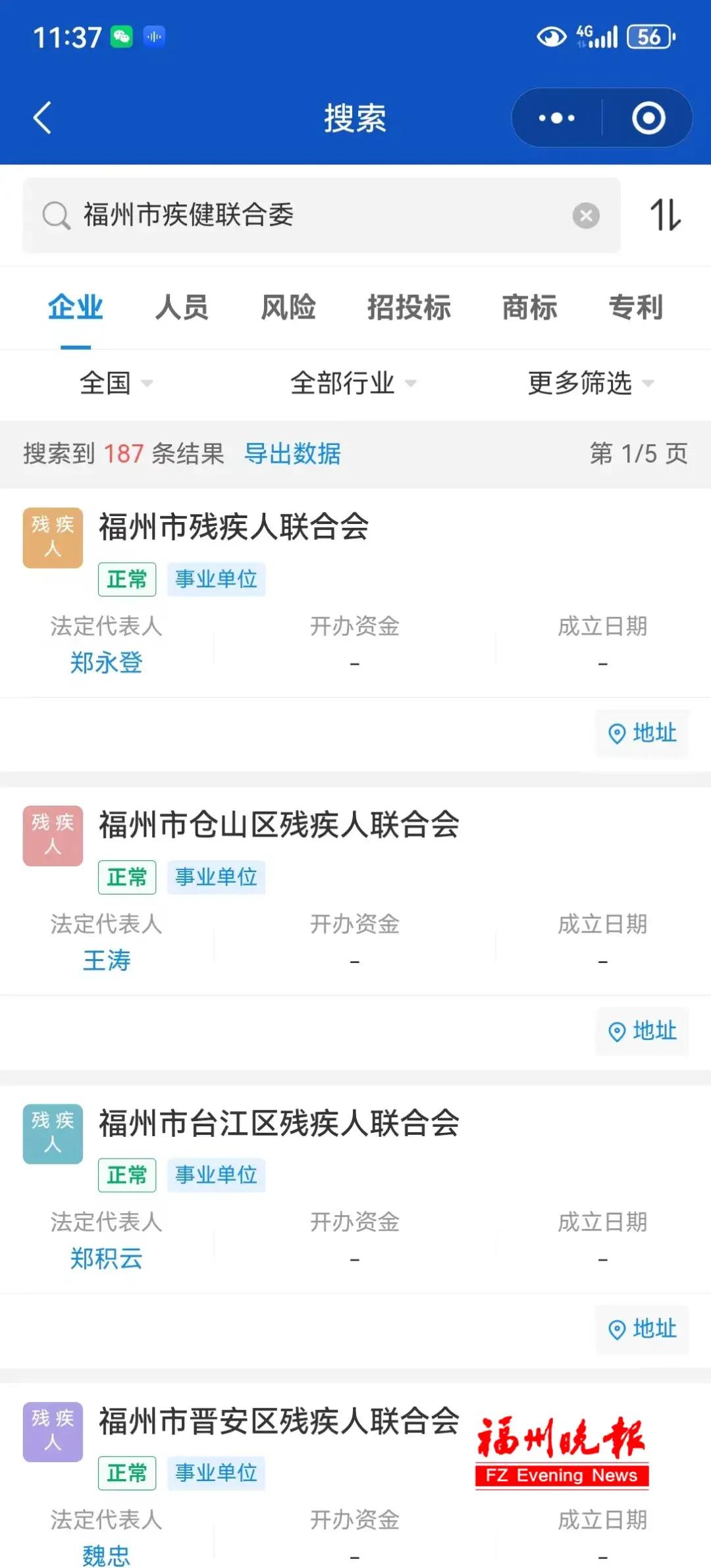Open the 福州市残疾人联合会 result
Image resolution: width=711 pixels, height=1568 pixels.
pos(234,527)
